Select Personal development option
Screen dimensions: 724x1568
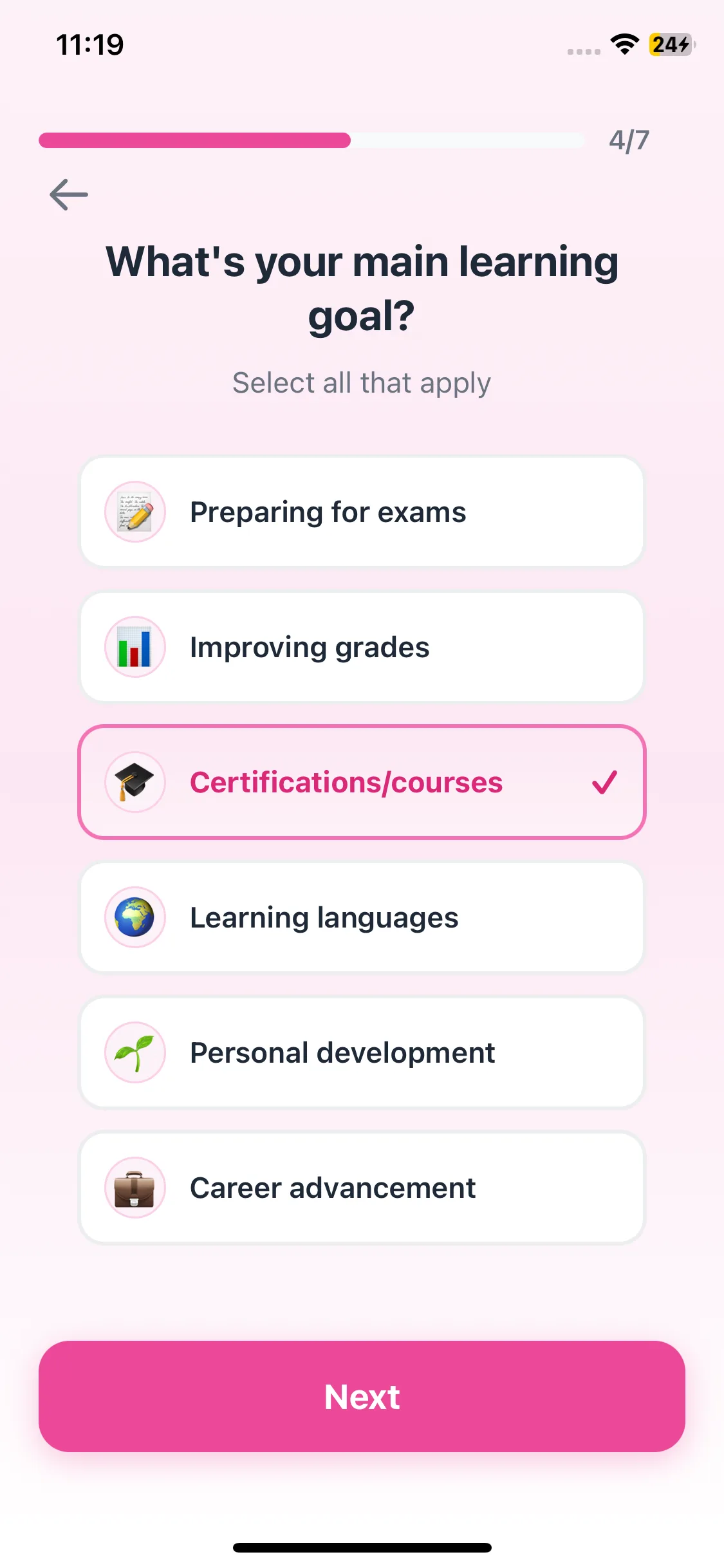click(x=362, y=1053)
